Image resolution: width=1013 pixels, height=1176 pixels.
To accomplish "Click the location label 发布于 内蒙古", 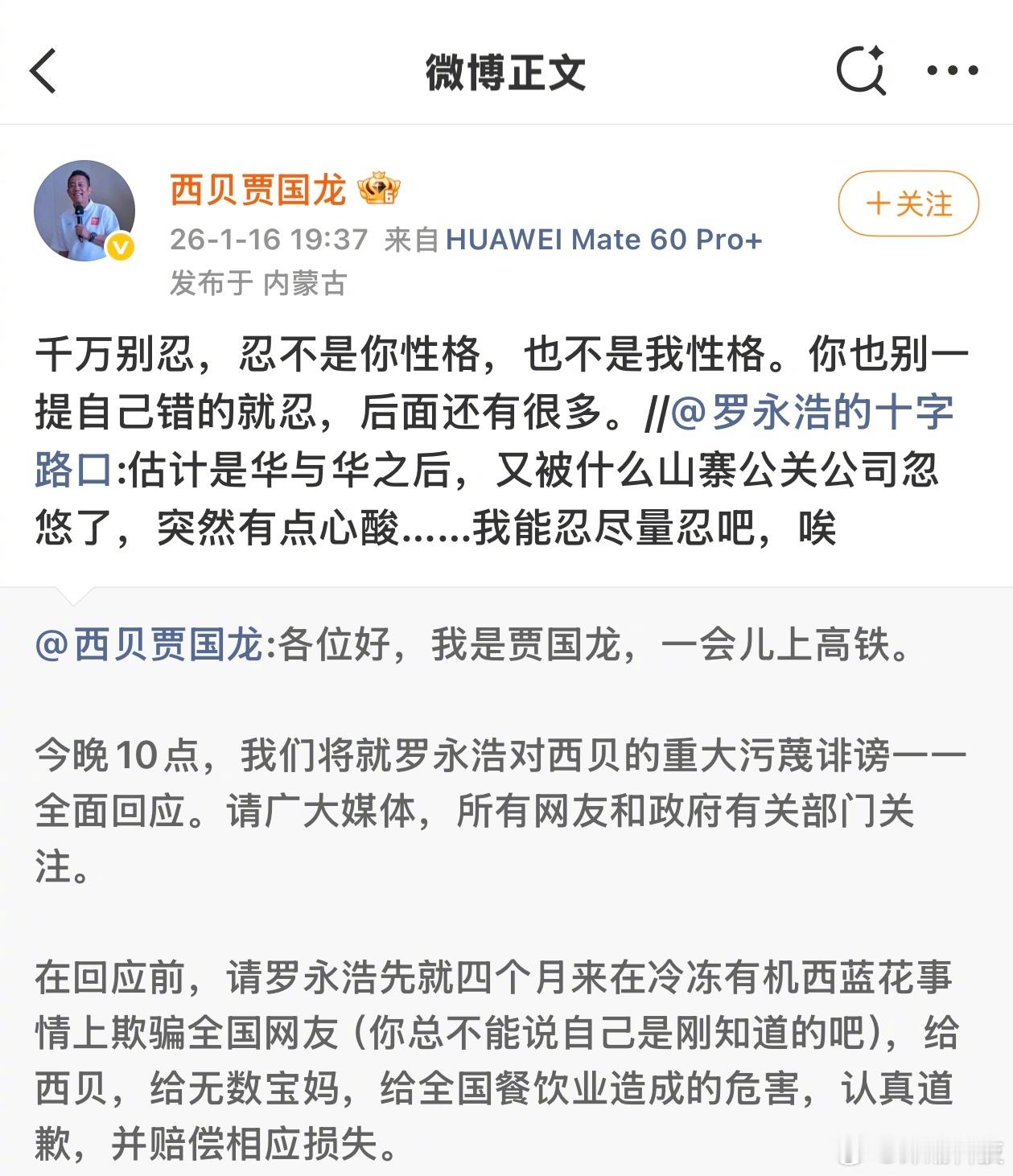I will [x=259, y=283].
